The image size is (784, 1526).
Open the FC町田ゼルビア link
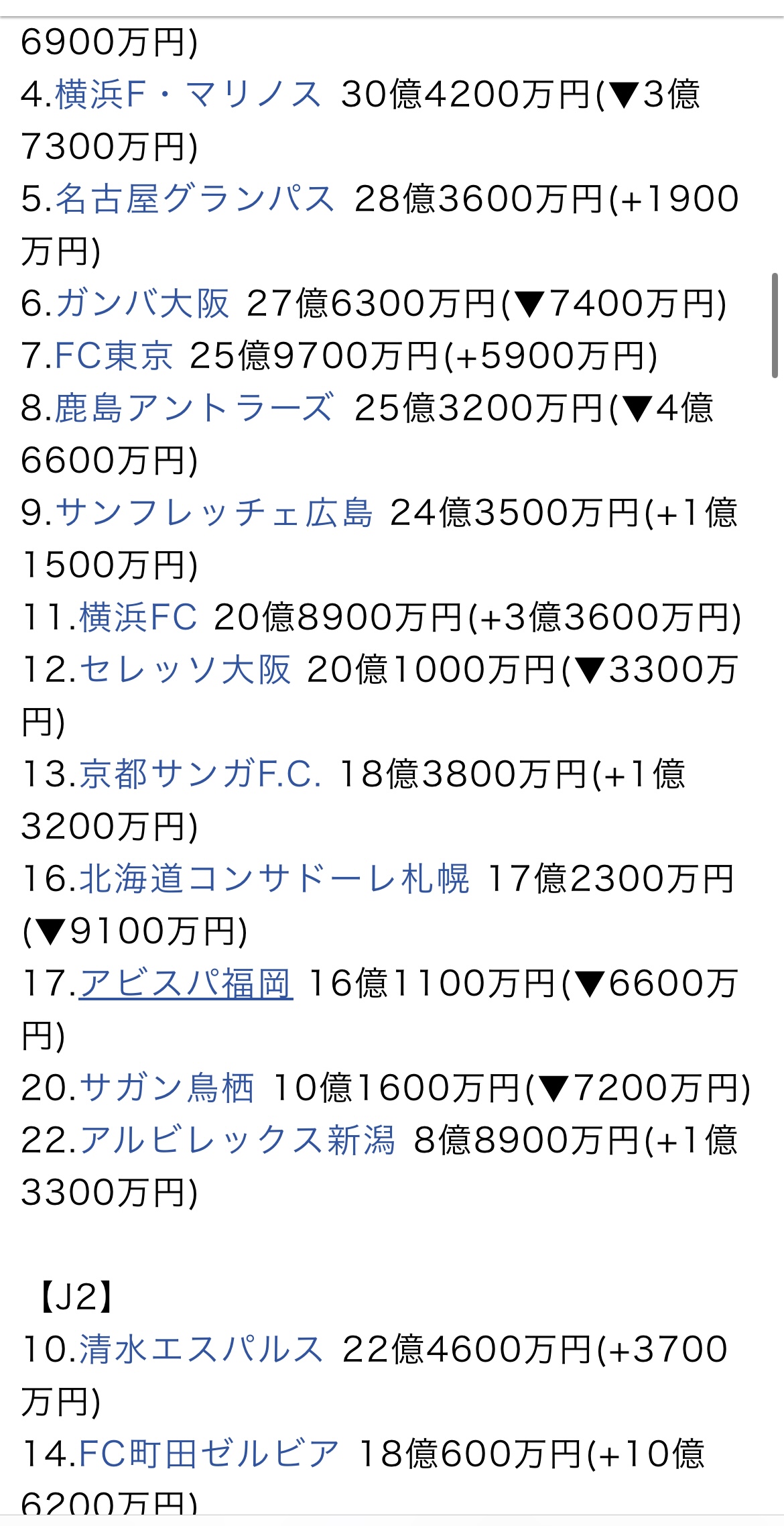pos(209,1454)
